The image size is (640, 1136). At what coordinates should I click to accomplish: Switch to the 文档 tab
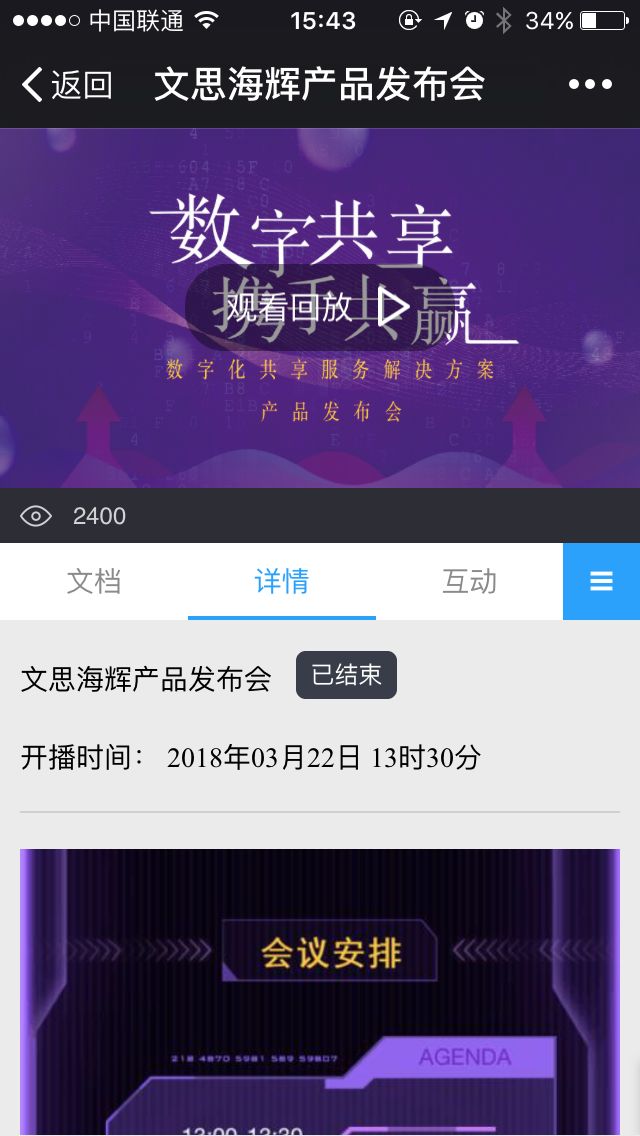coord(93,582)
